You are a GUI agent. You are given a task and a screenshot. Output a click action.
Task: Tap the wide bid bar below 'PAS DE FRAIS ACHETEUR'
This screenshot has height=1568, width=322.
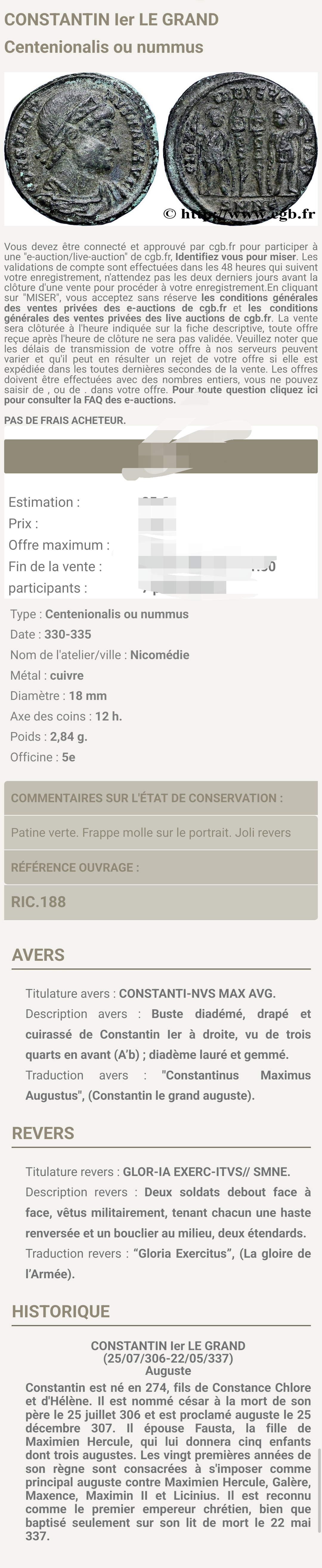point(161,456)
